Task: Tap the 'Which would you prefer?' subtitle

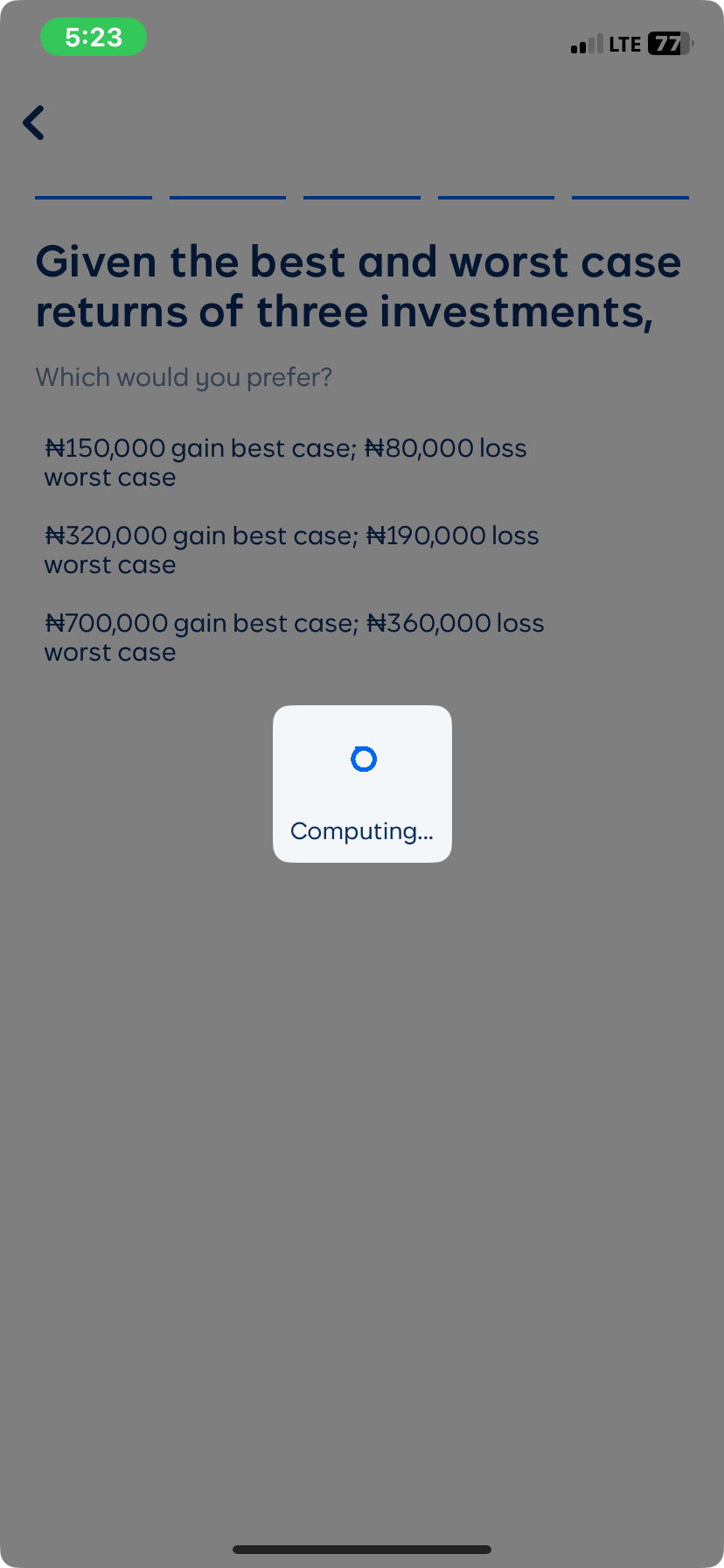Action: [184, 376]
